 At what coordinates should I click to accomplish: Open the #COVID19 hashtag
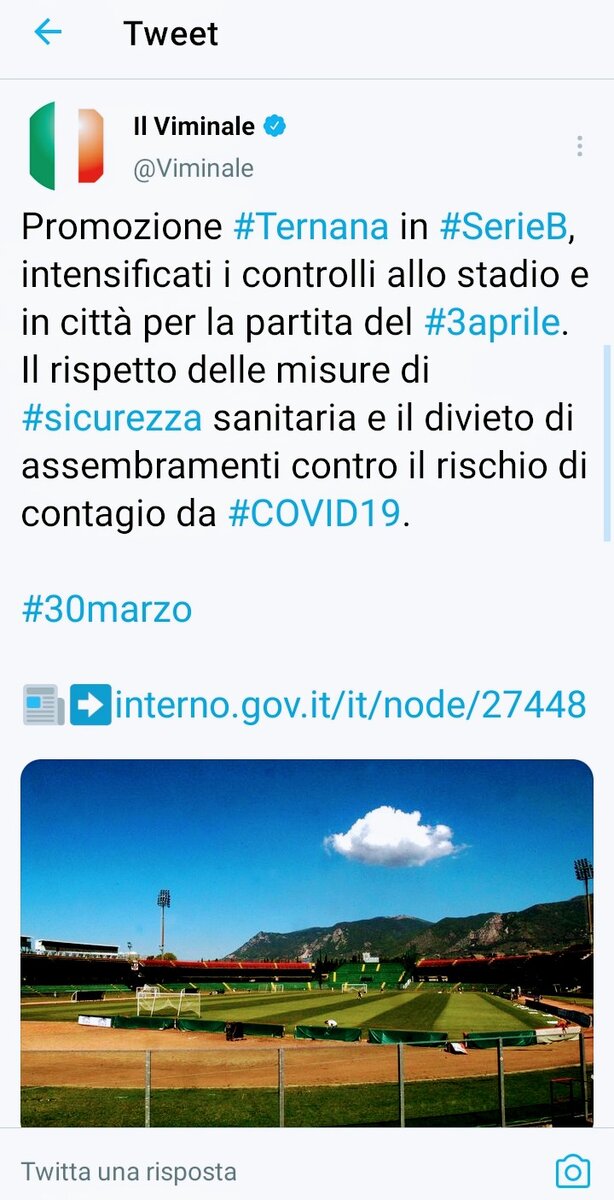(x=314, y=515)
